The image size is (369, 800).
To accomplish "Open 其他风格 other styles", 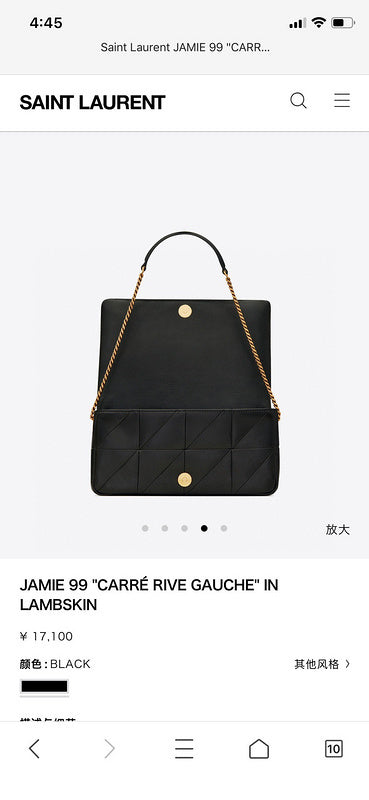I will [322, 664].
